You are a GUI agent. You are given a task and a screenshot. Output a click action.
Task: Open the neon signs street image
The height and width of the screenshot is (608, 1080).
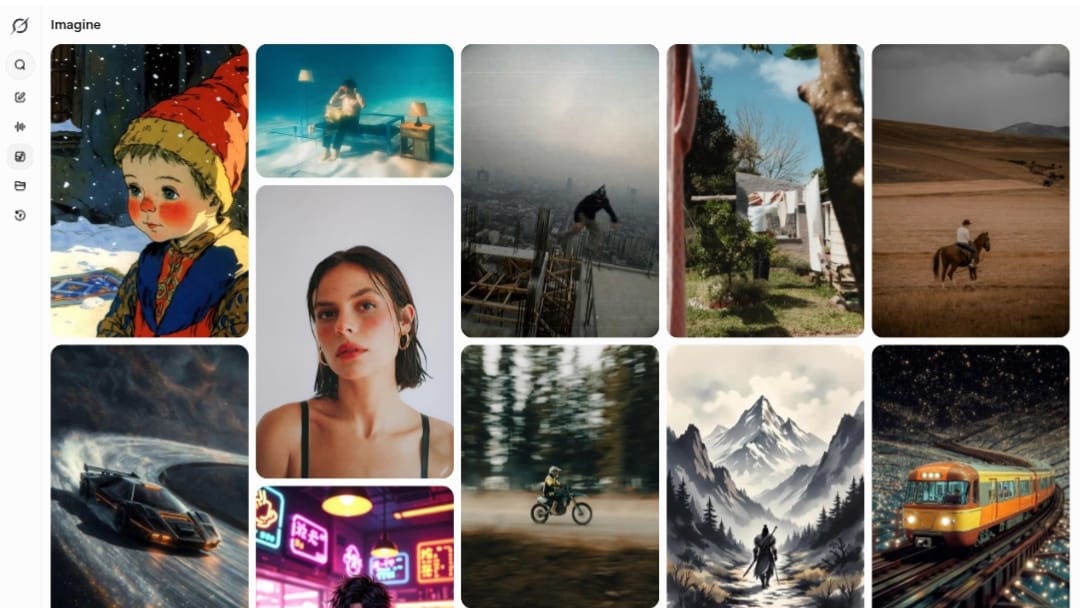coord(354,546)
